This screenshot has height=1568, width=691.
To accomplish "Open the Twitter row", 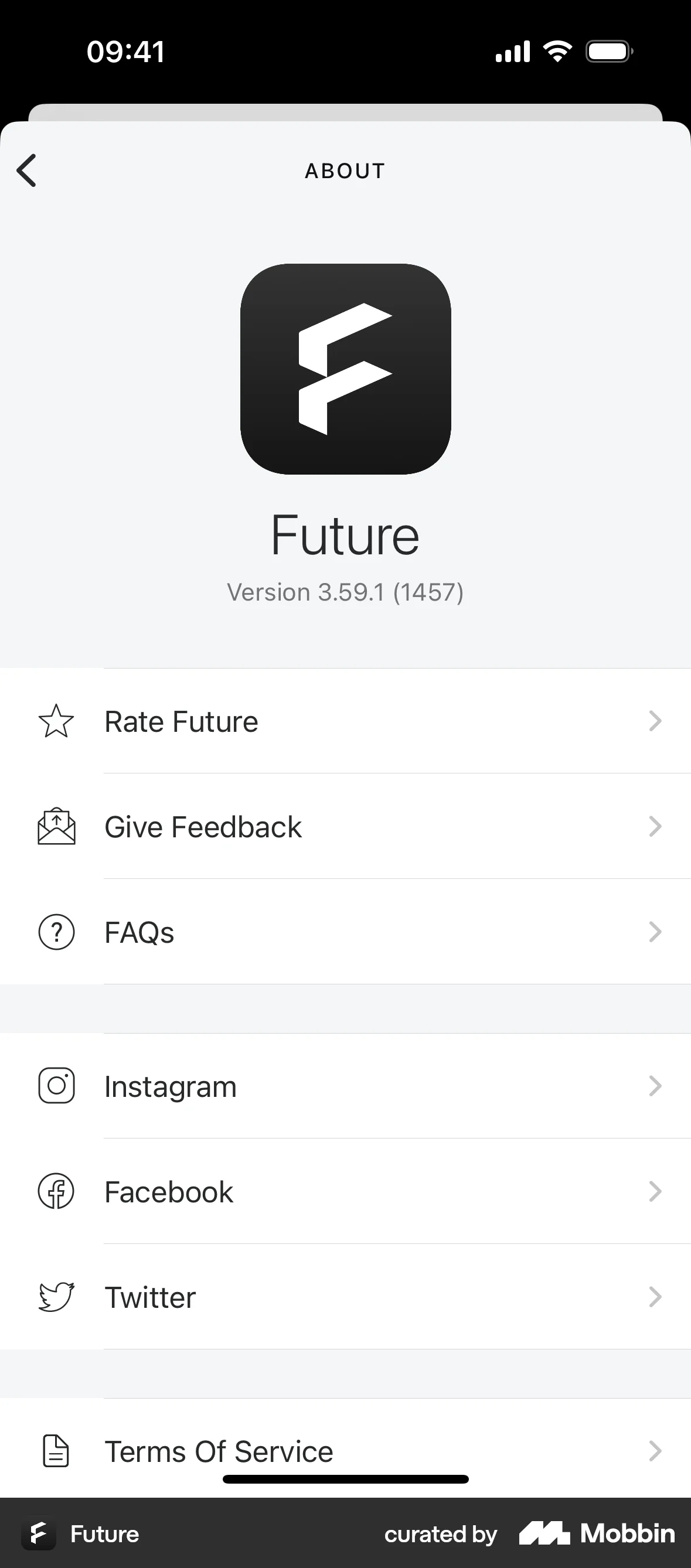I will 345,1297.
